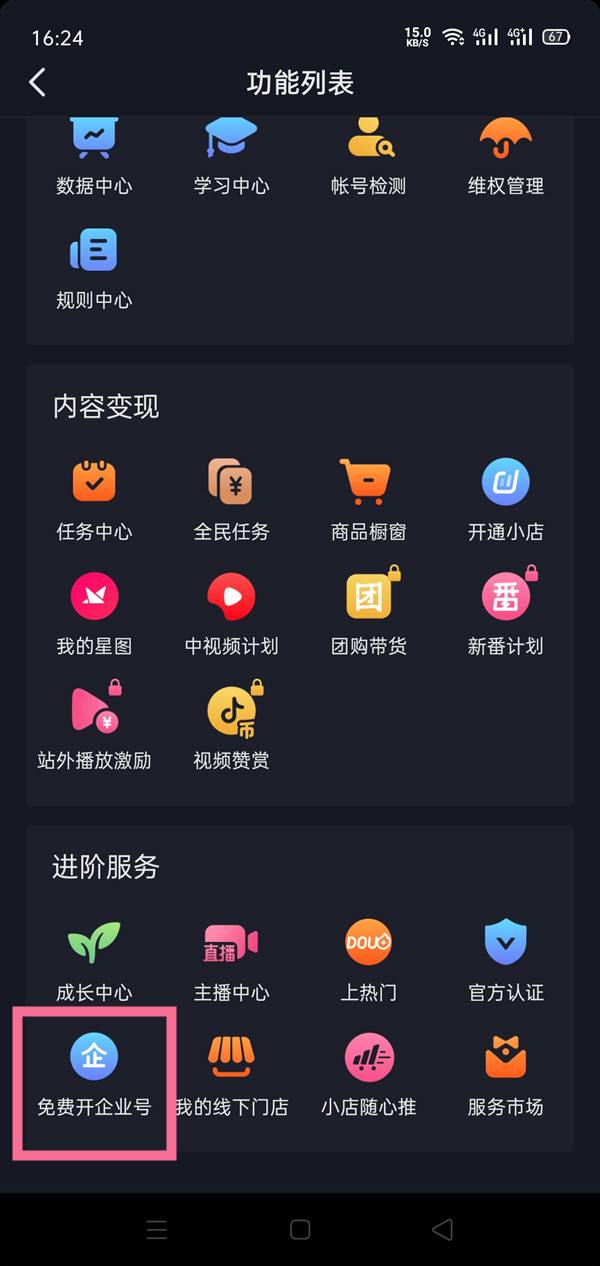Viewport: 600px width, 1266px height.
Task: Select 中视频计划
Action: (x=231, y=614)
